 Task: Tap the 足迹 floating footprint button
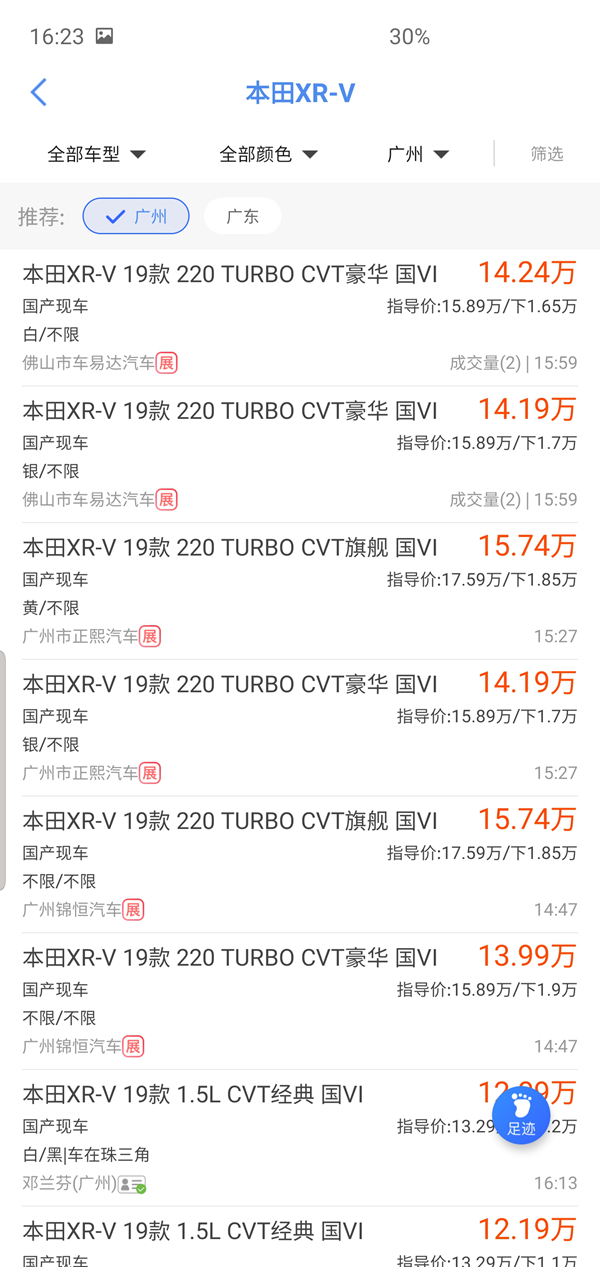tap(521, 1115)
